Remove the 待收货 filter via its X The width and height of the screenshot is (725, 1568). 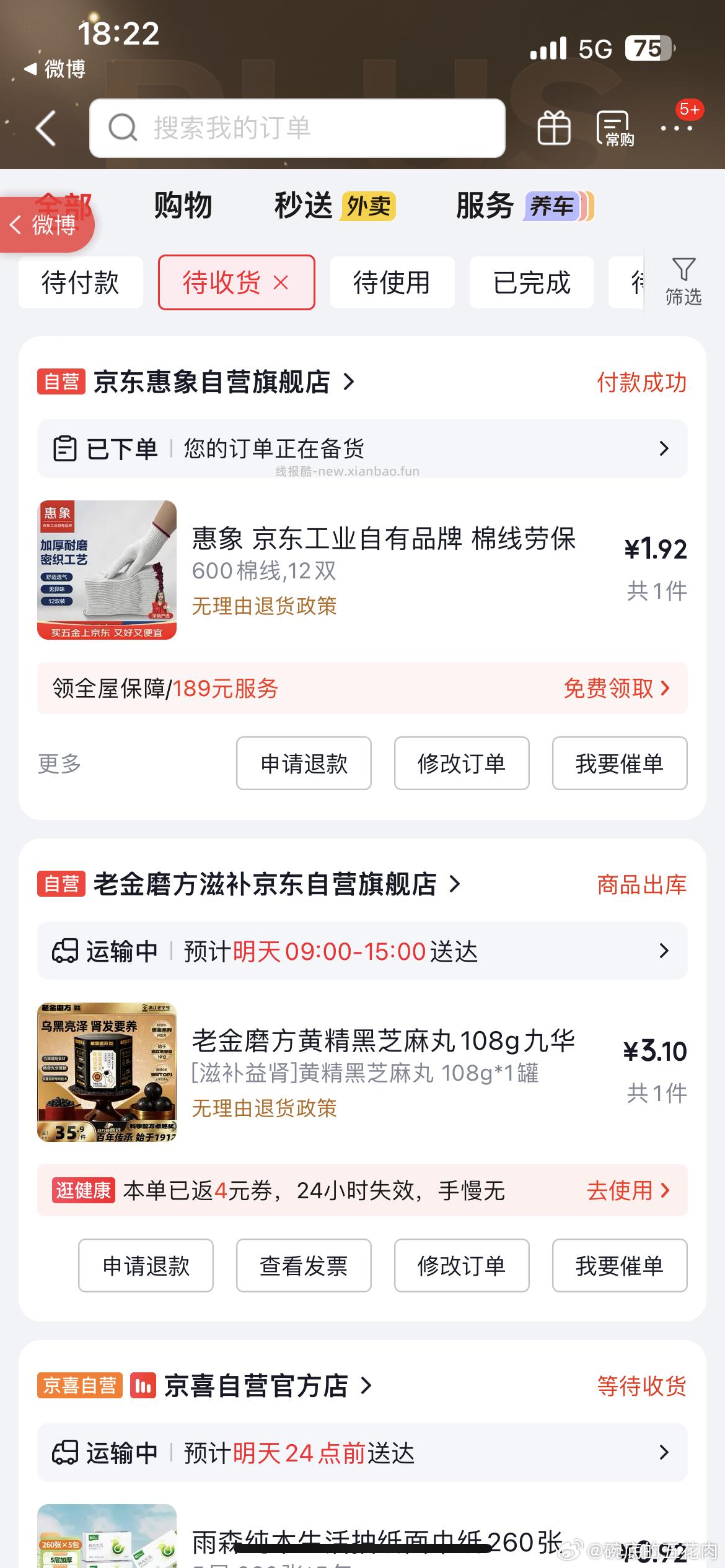pyautogui.click(x=282, y=282)
